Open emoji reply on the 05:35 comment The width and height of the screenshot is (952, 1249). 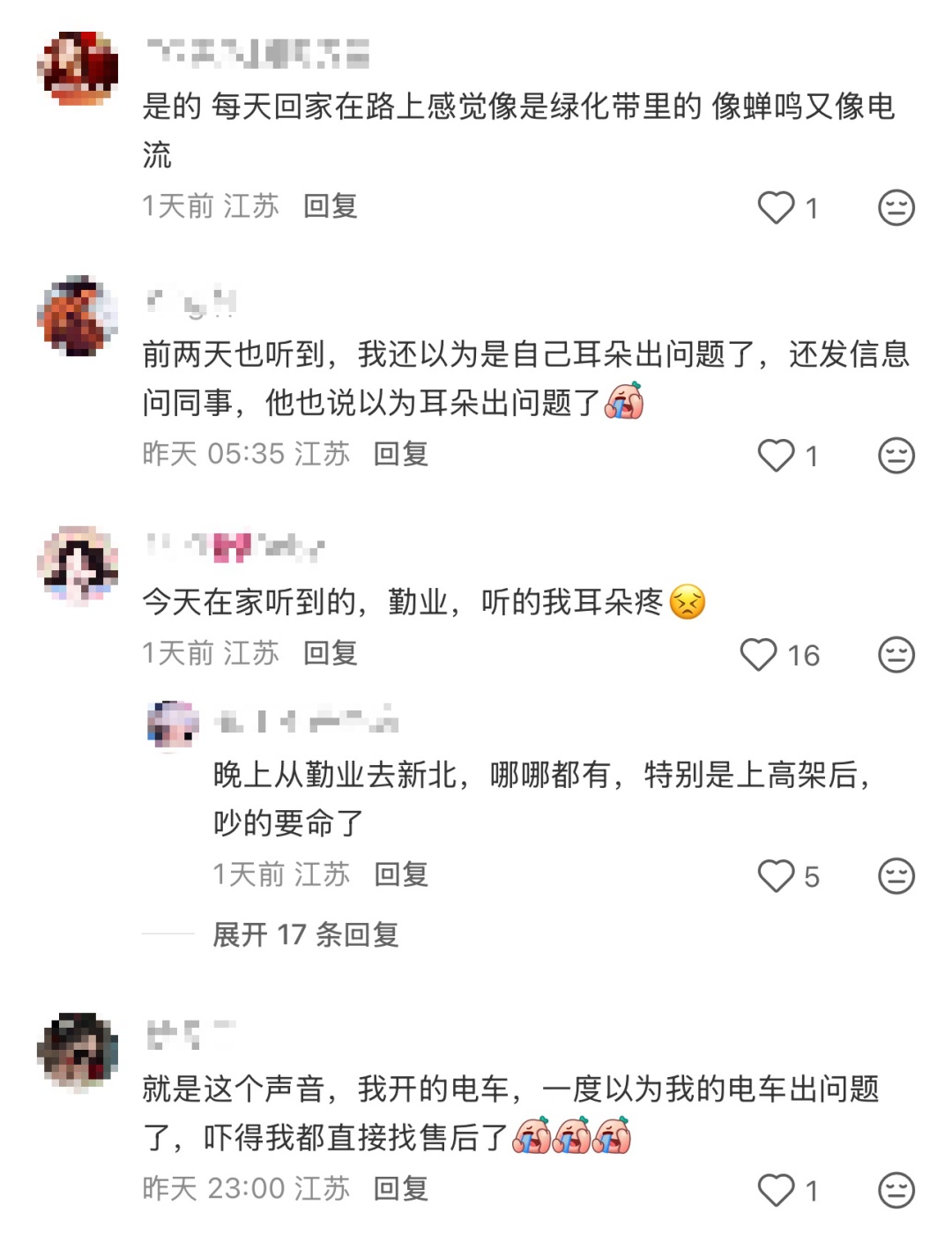[x=897, y=455]
